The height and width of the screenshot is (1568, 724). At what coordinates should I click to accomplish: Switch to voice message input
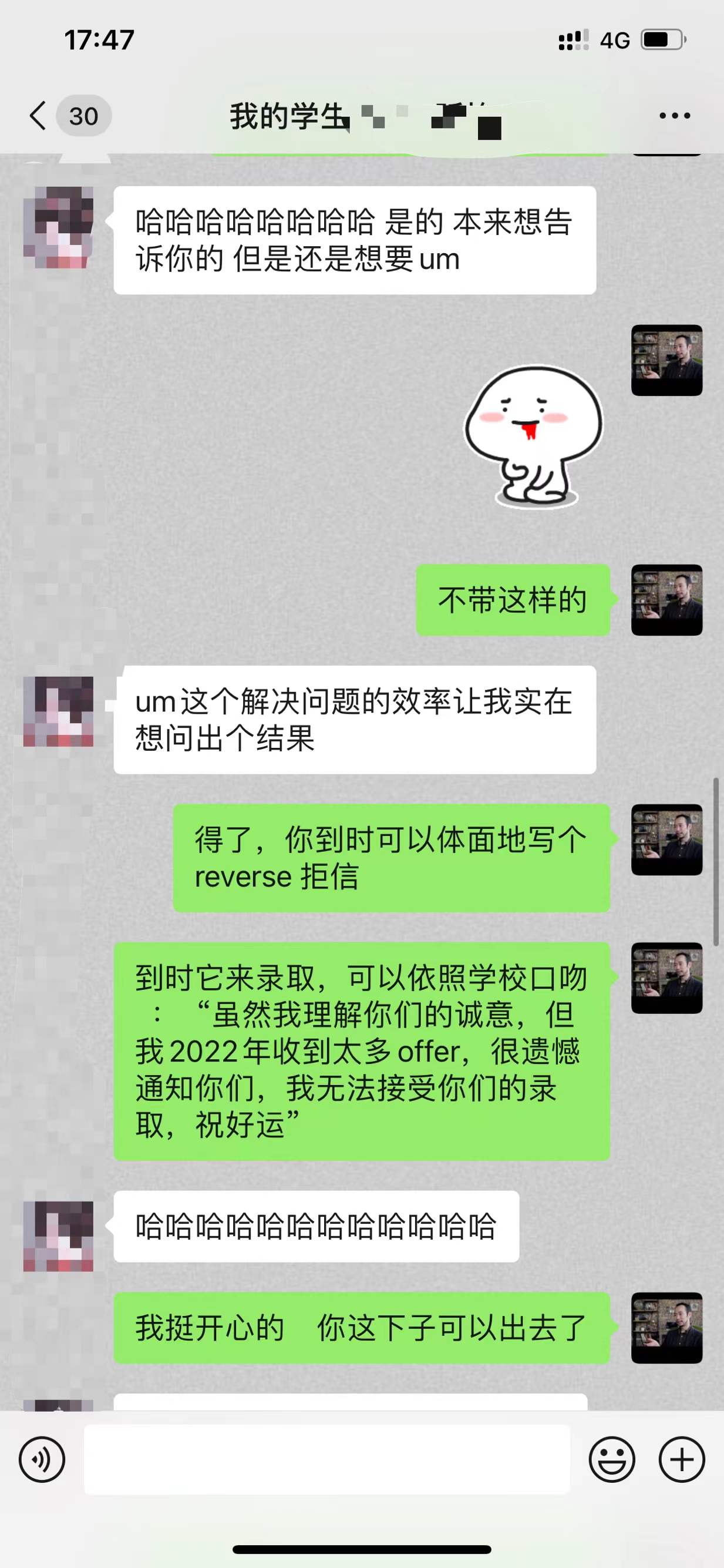click(x=42, y=1460)
